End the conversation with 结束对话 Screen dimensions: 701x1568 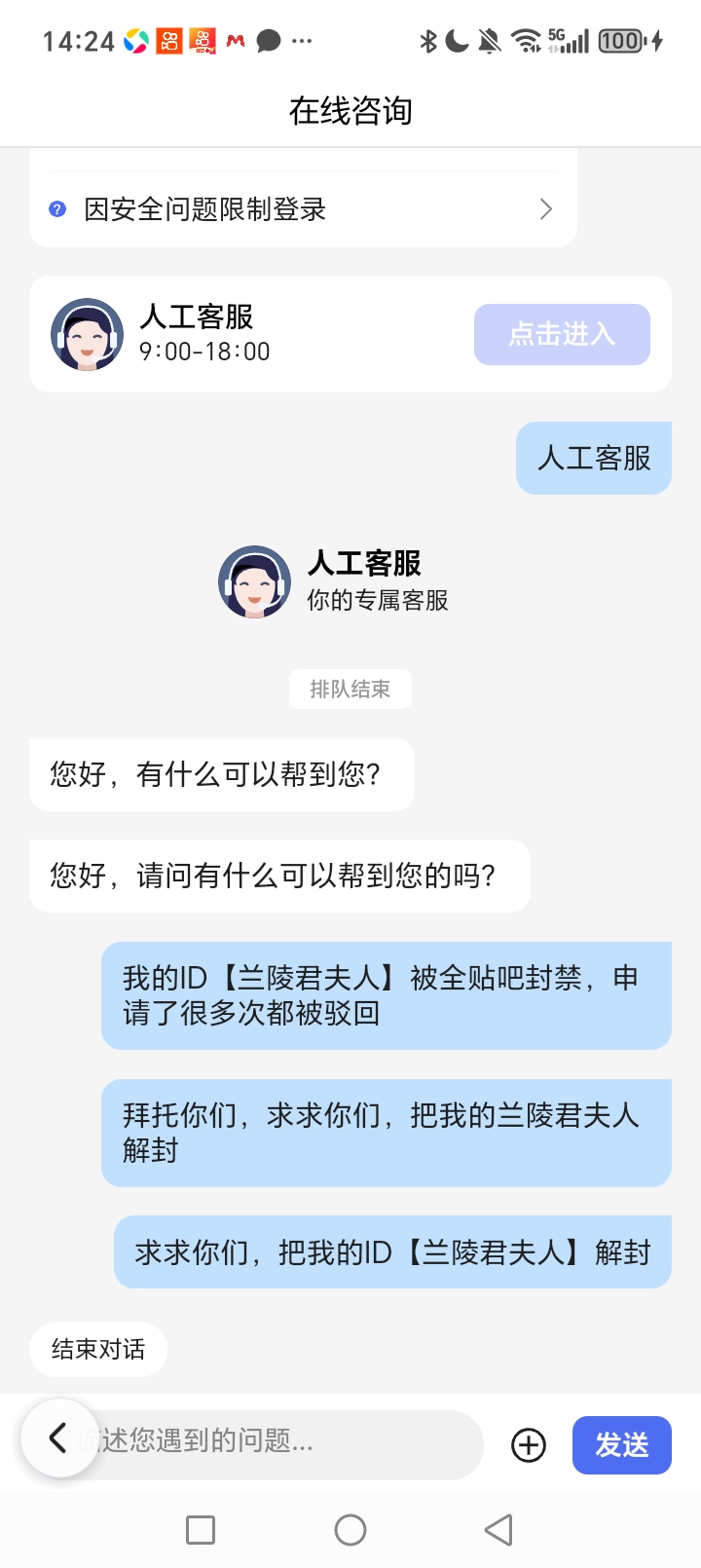coord(98,1349)
